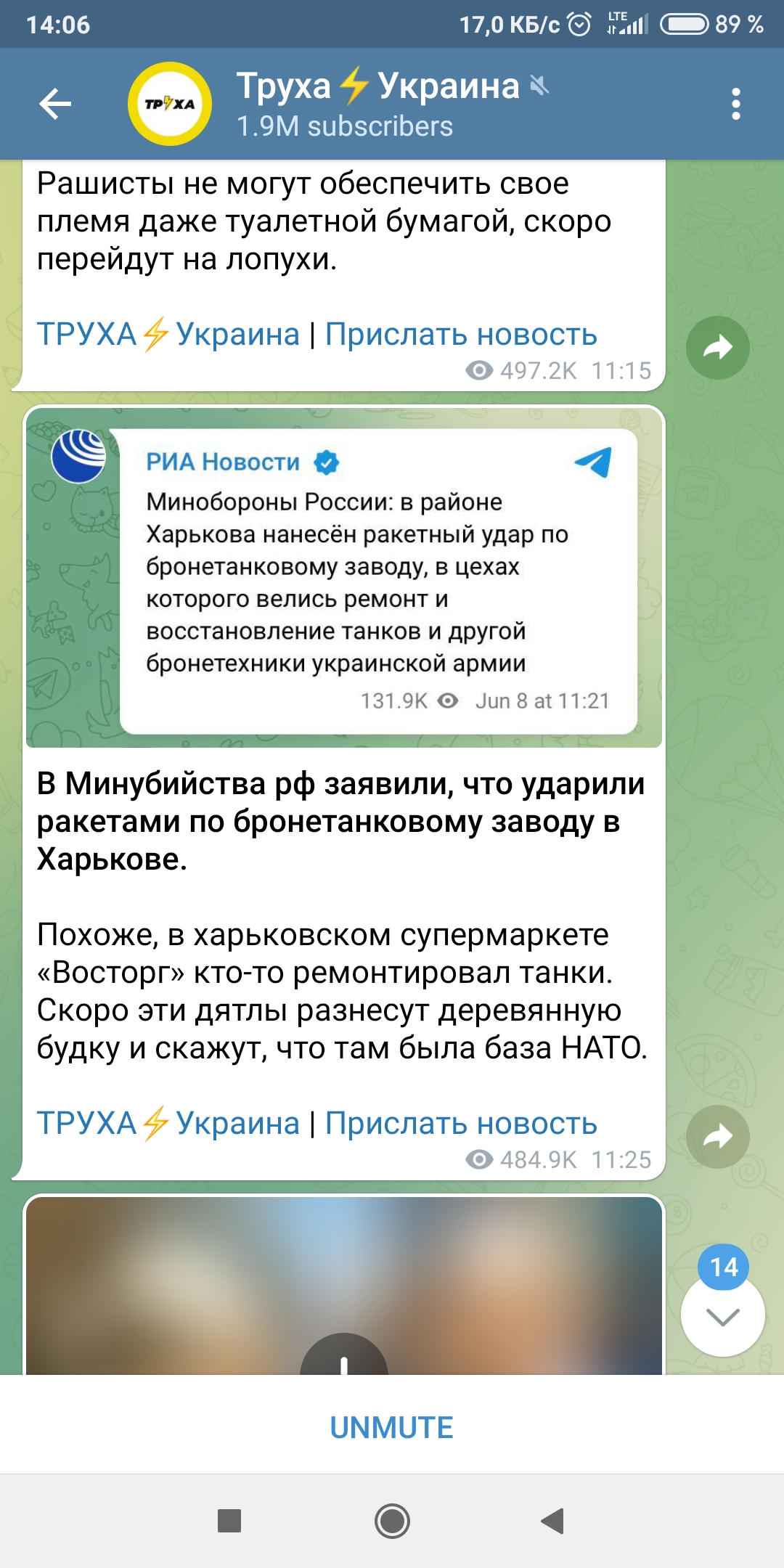Go back using the top arrow
Viewport: 784px width, 1568px height.
coord(55,104)
